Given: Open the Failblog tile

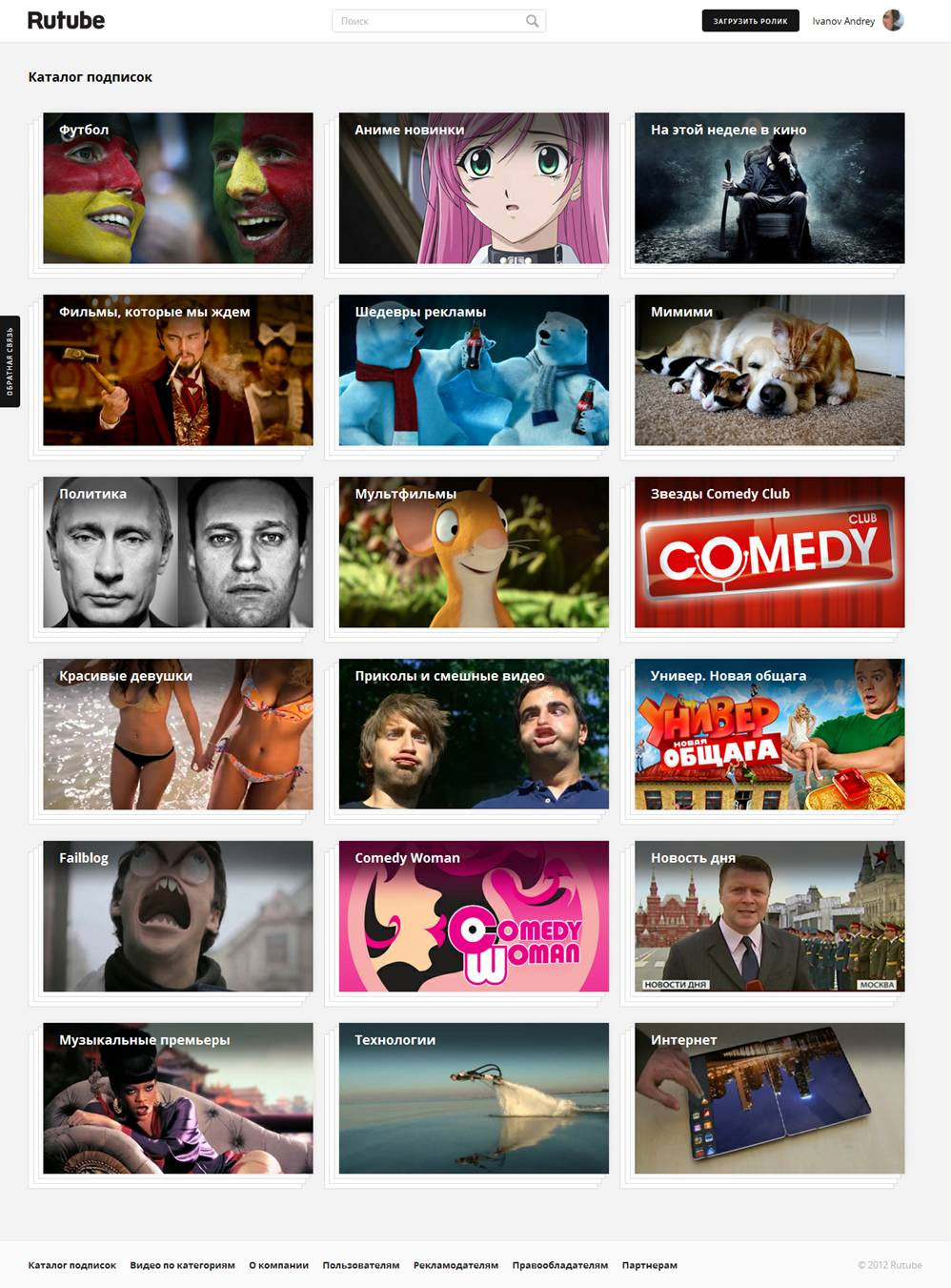Looking at the screenshot, I should click(178, 916).
